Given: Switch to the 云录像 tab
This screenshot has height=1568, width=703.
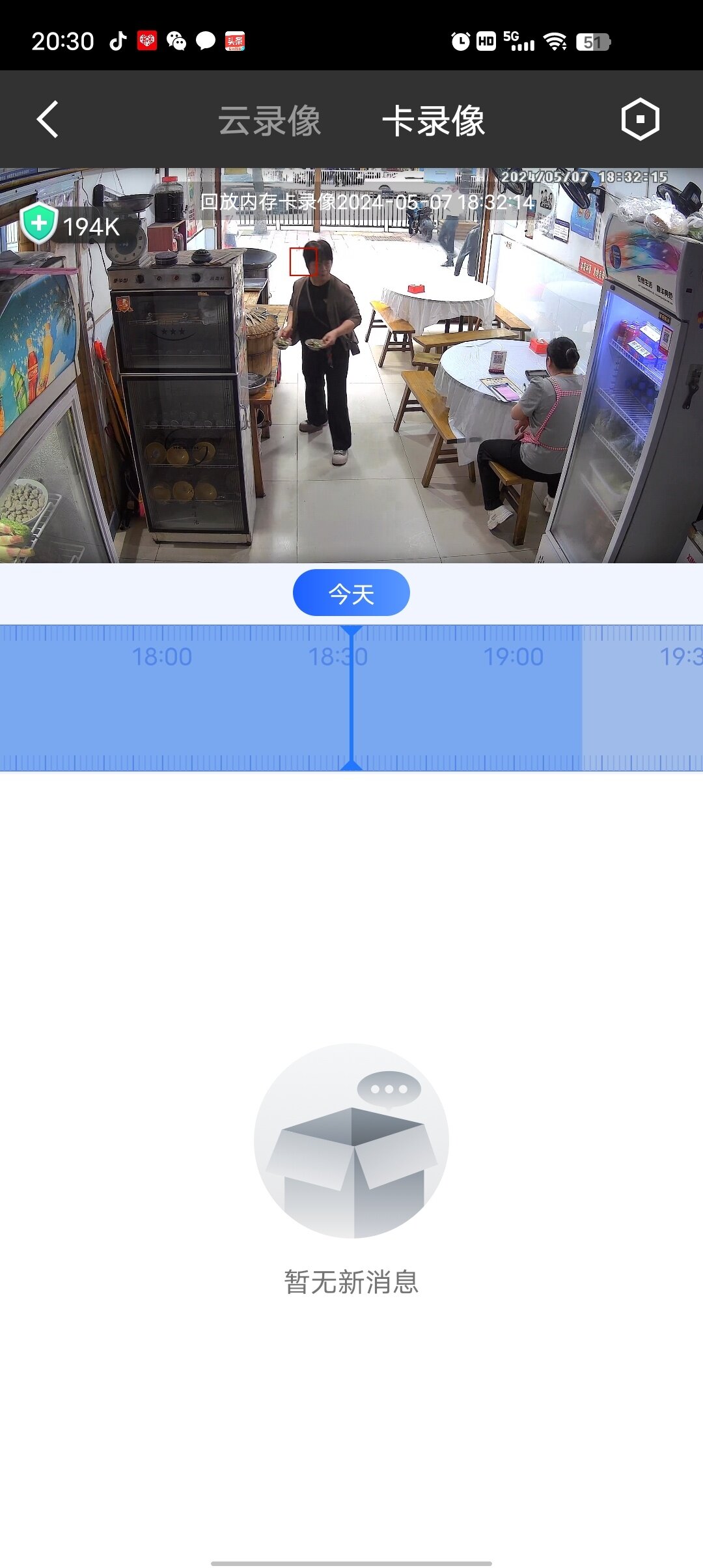Looking at the screenshot, I should tap(269, 121).
